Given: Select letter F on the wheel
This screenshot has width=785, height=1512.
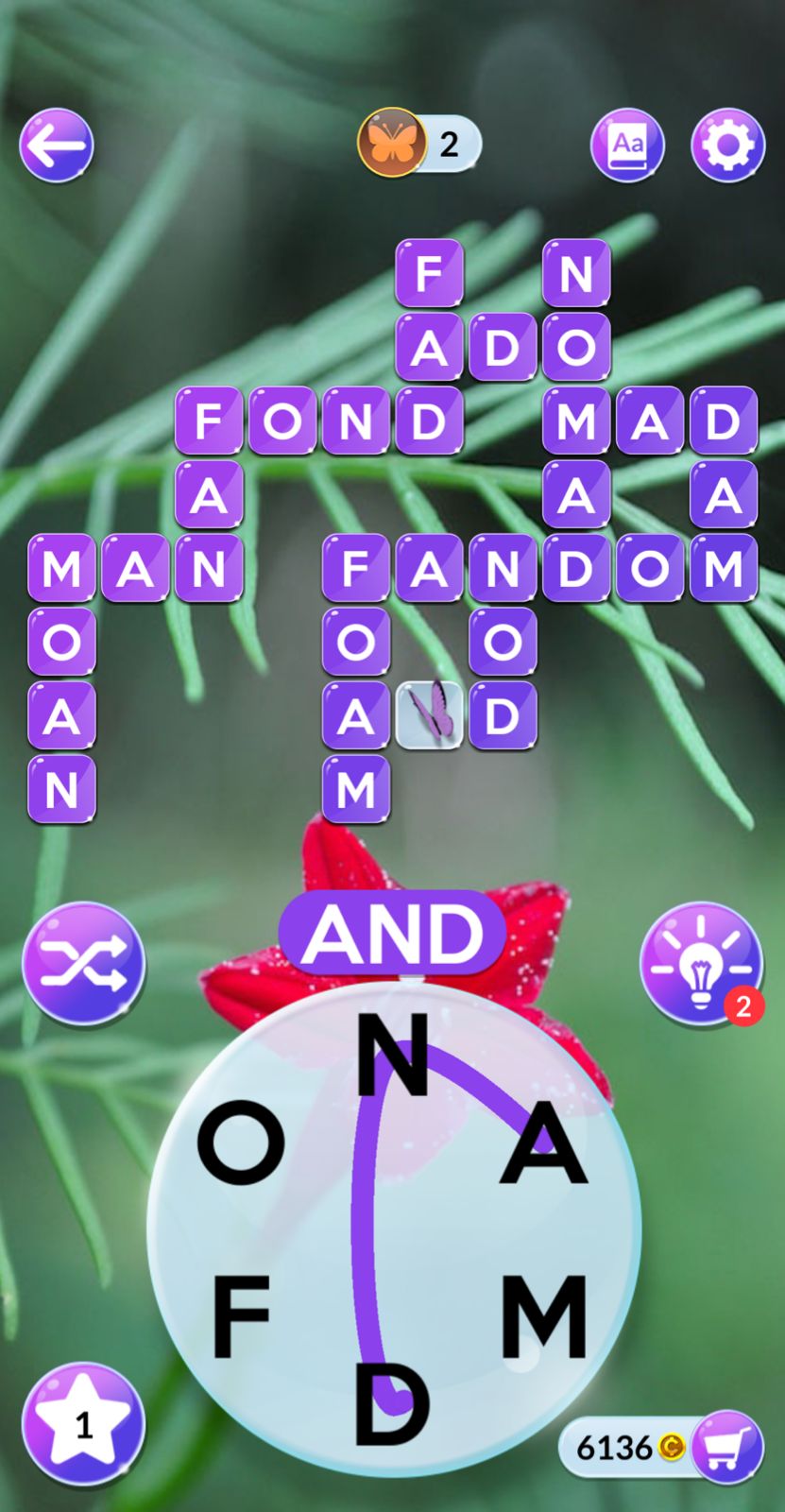Looking at the screenshot, I should coord(240,1315).
